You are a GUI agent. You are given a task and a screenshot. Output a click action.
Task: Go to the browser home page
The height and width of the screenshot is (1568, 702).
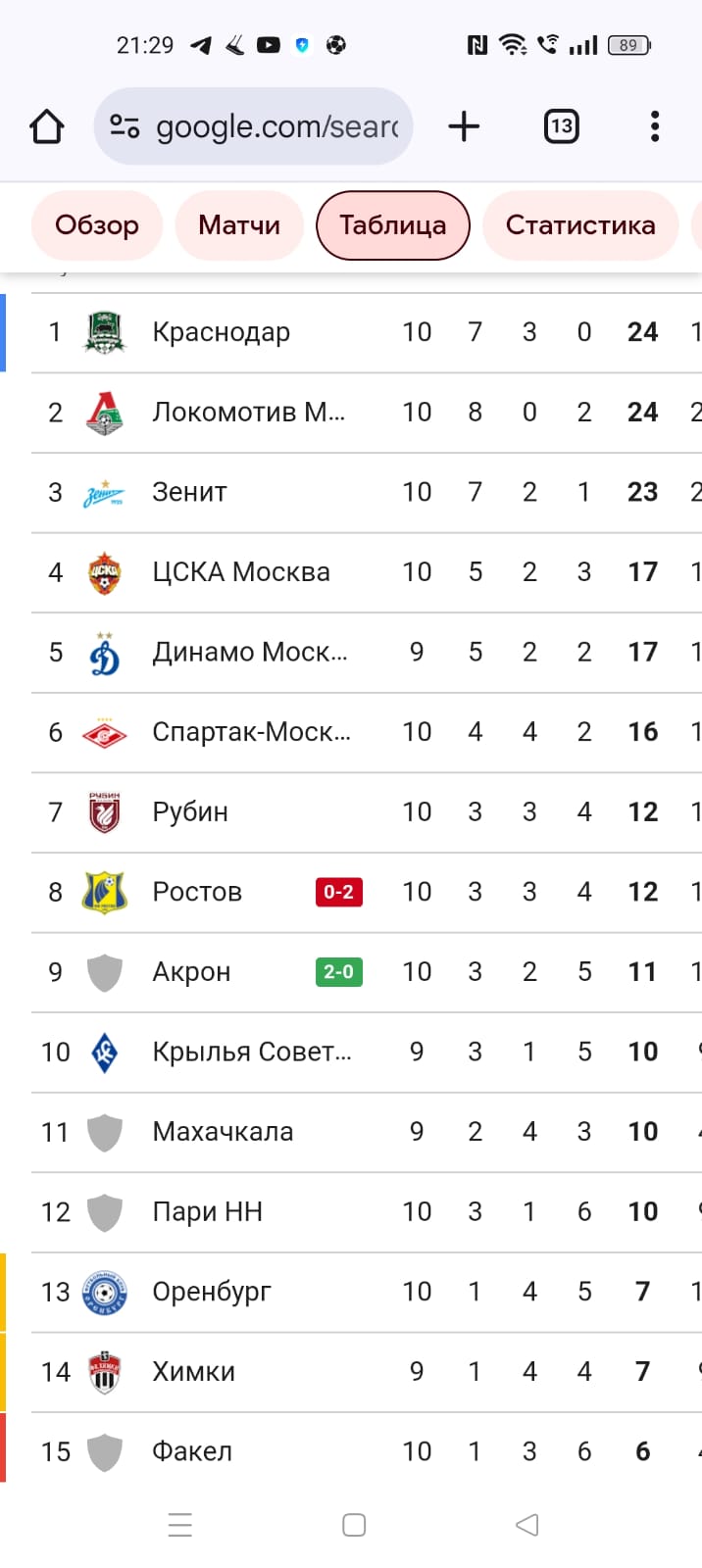[x=47, y=126]
